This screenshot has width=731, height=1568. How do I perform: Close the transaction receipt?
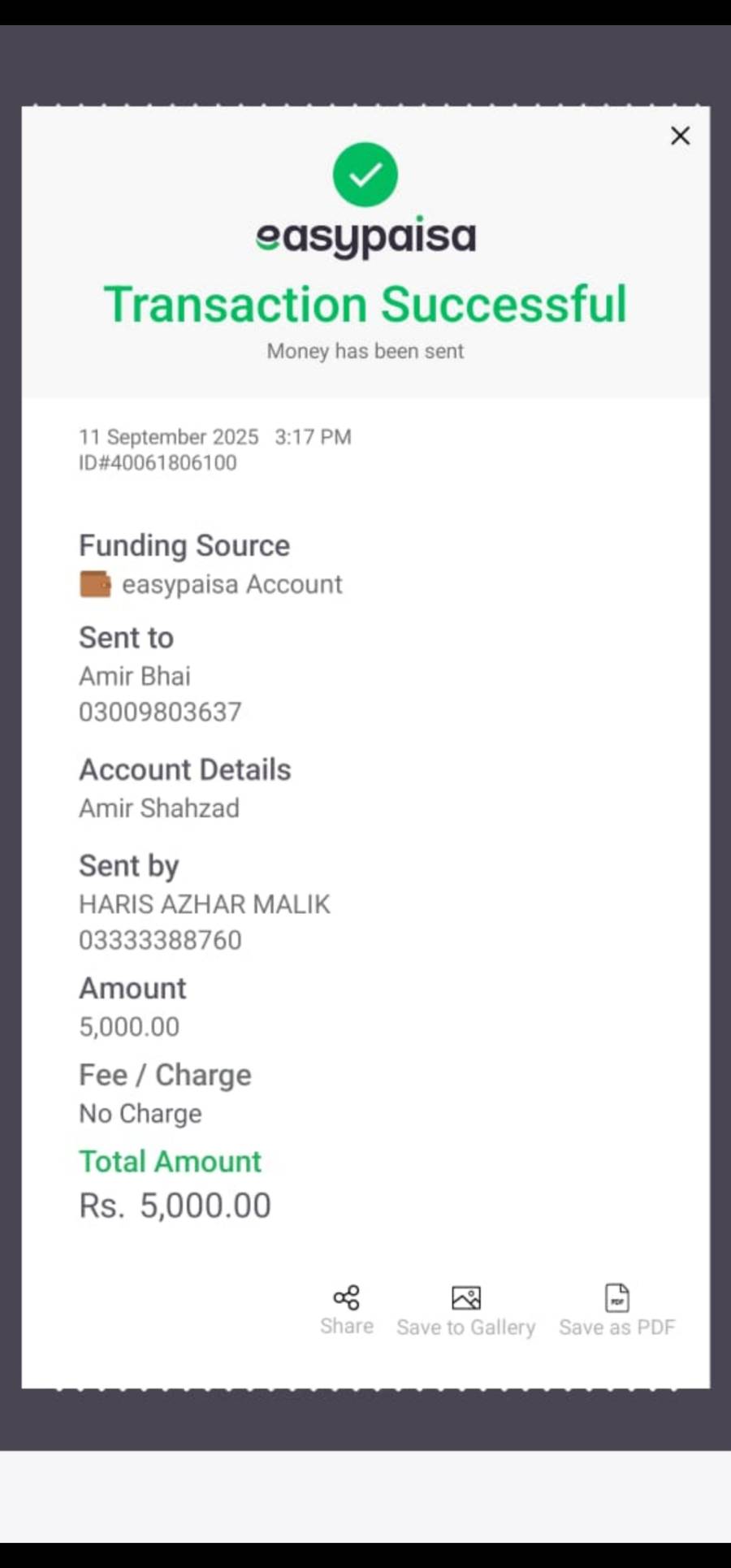tap(680, 136)
